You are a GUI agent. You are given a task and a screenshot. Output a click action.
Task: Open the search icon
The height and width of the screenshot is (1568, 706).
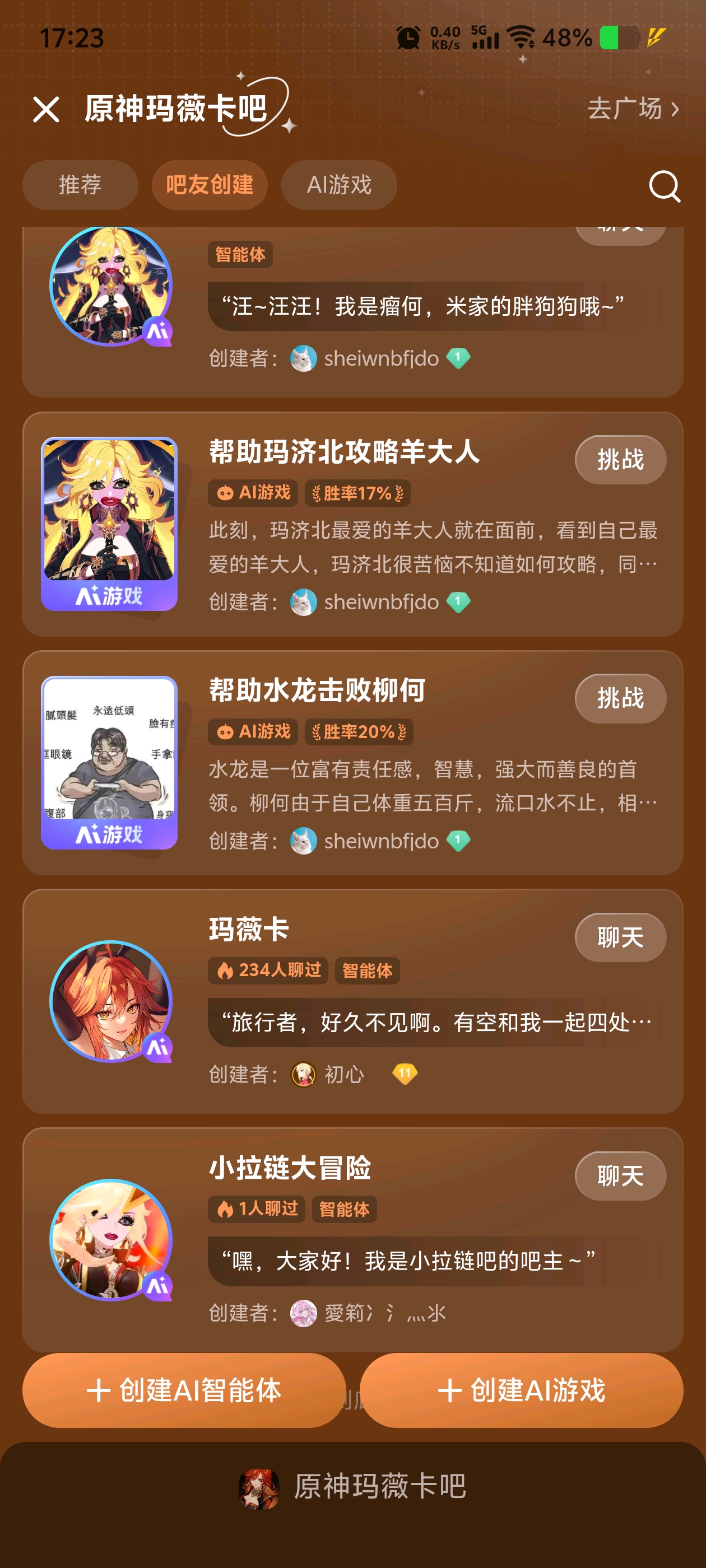pos(664,186)
